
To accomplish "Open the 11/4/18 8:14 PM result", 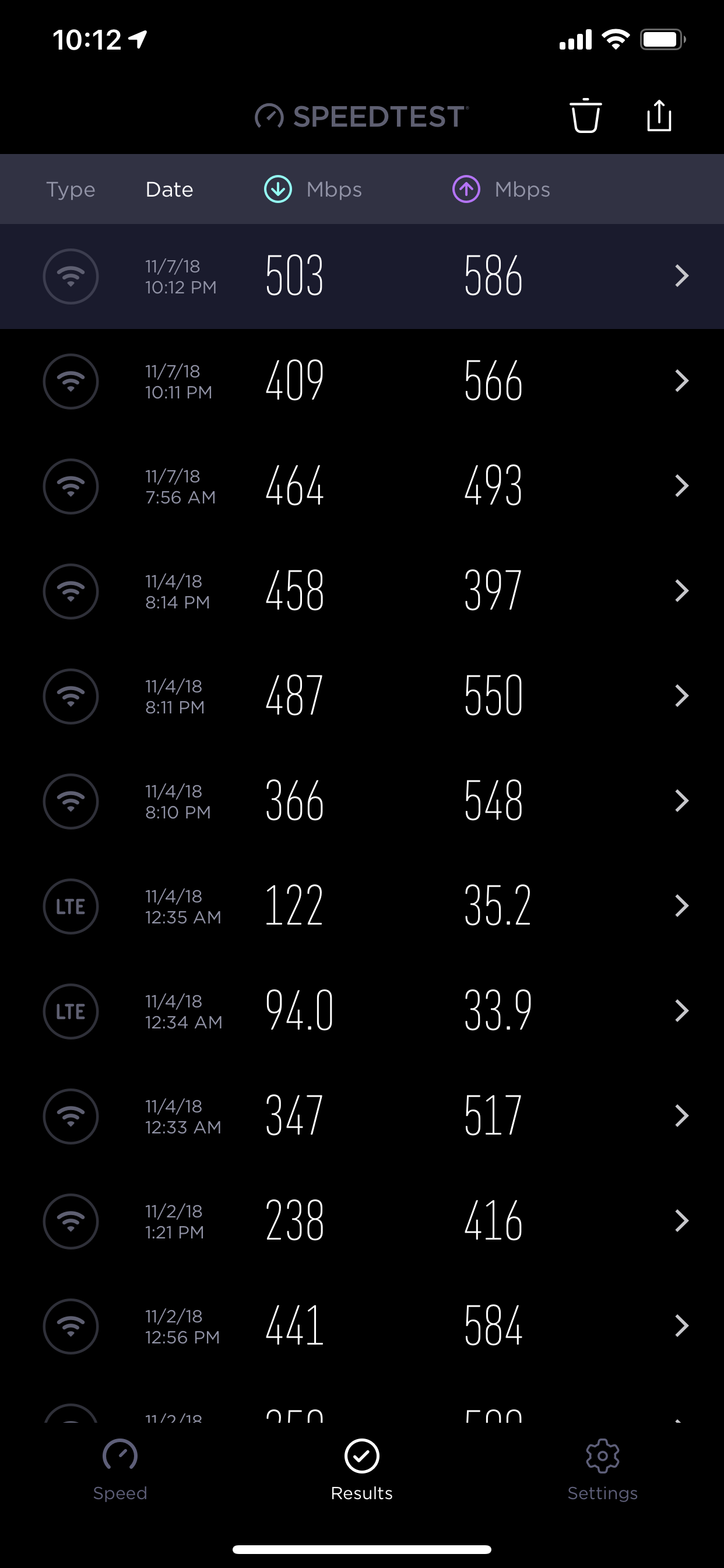I will 362,591.
